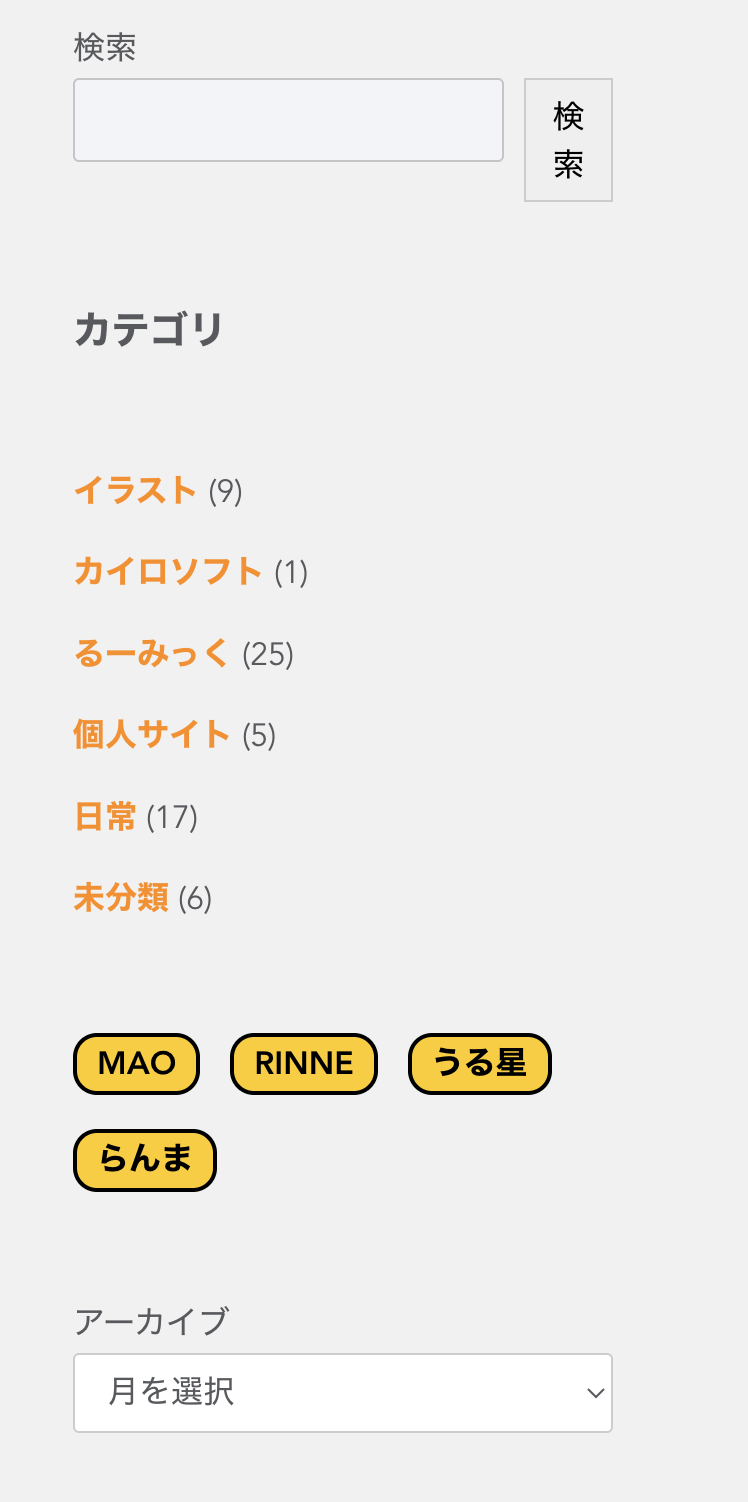Go to the 個人サイト category
The height and width of the screenshot is (1502, 748).
tap(152, 735)
